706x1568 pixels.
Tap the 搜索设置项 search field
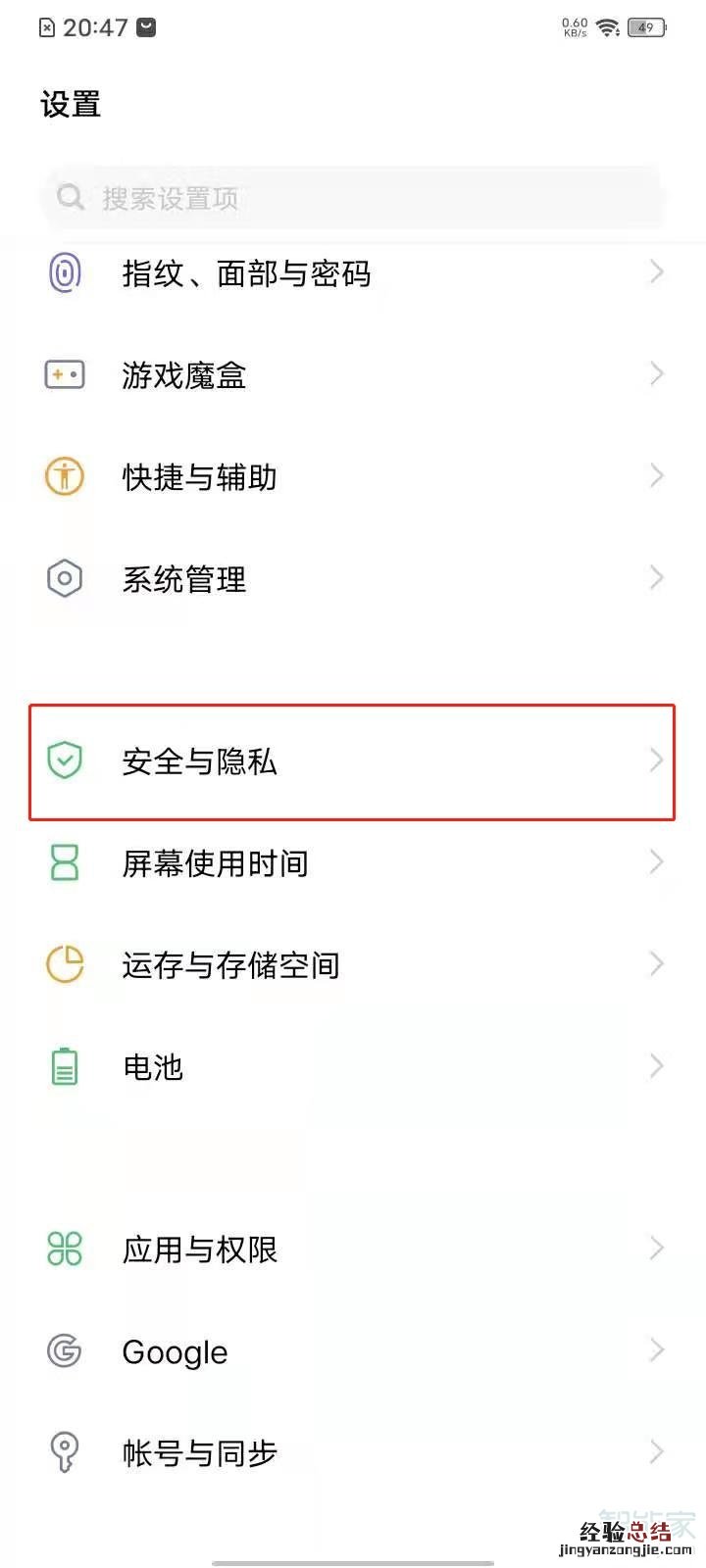coord(353,198)
